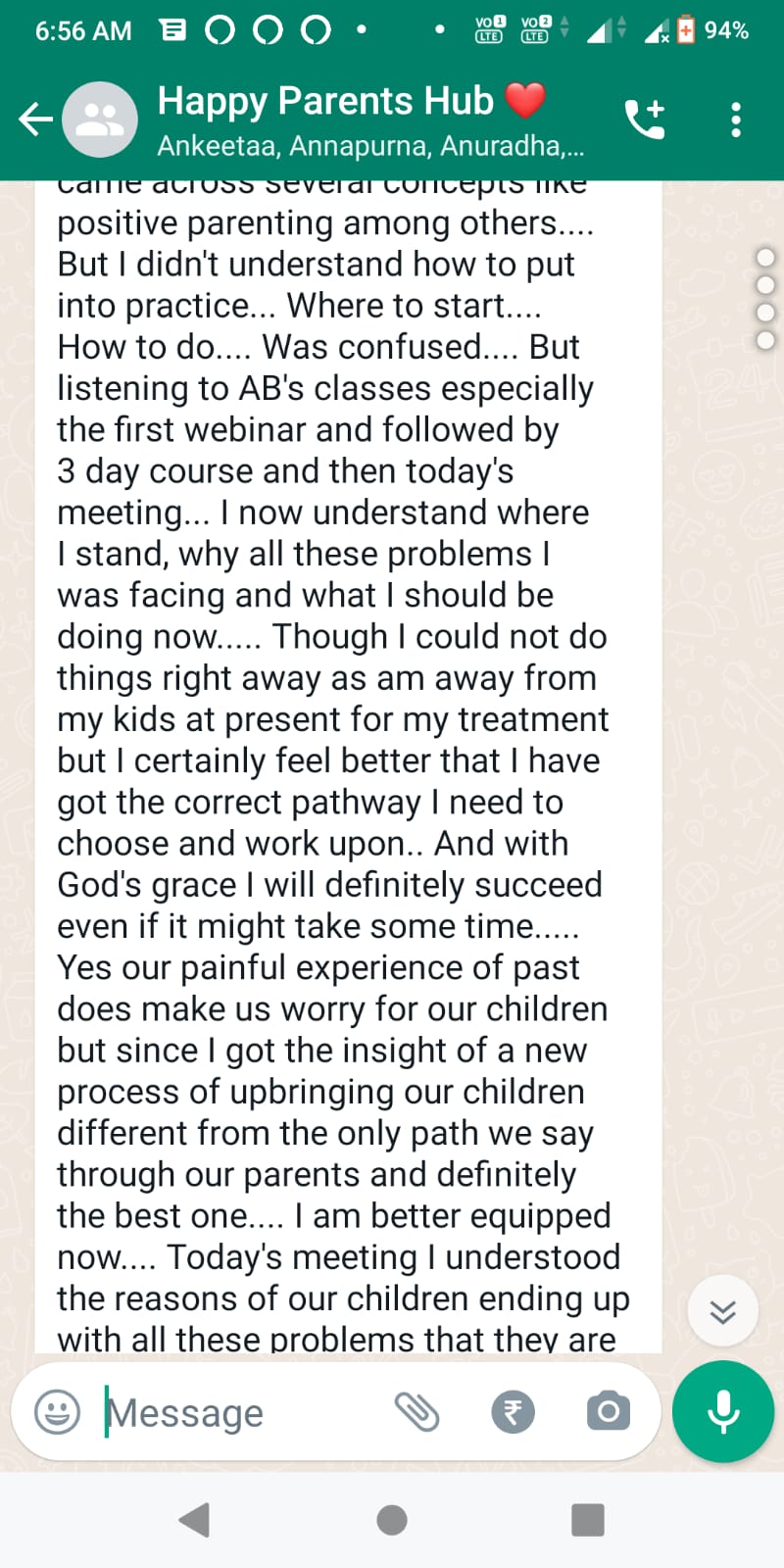Image resolution: width=784 pixels, height=1568 pixels.
Task: Open recent apps from navigation bar
Action: pyautogui.click(x=587, y=1520)
